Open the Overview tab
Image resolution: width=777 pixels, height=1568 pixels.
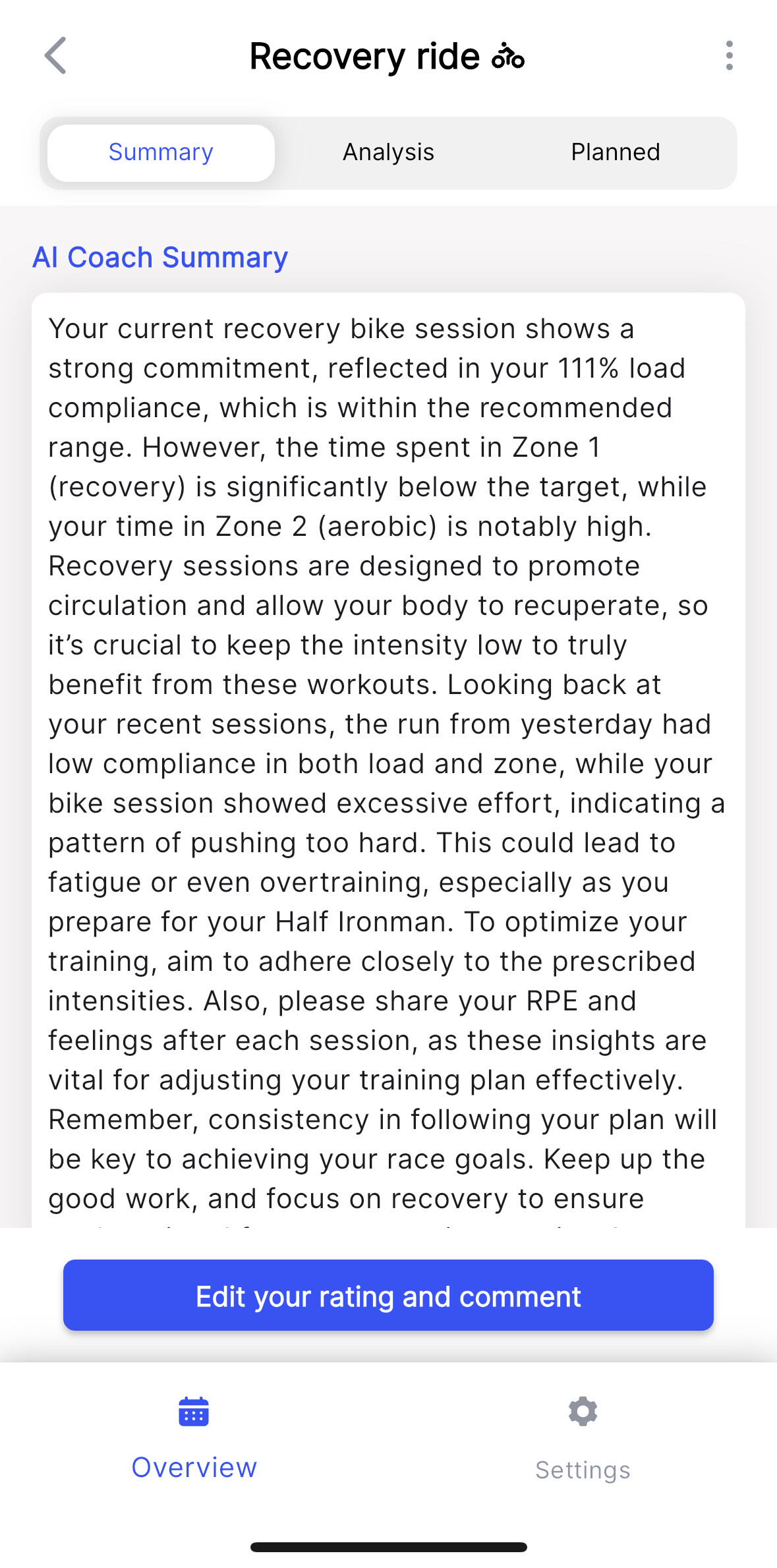(194, 1439)
